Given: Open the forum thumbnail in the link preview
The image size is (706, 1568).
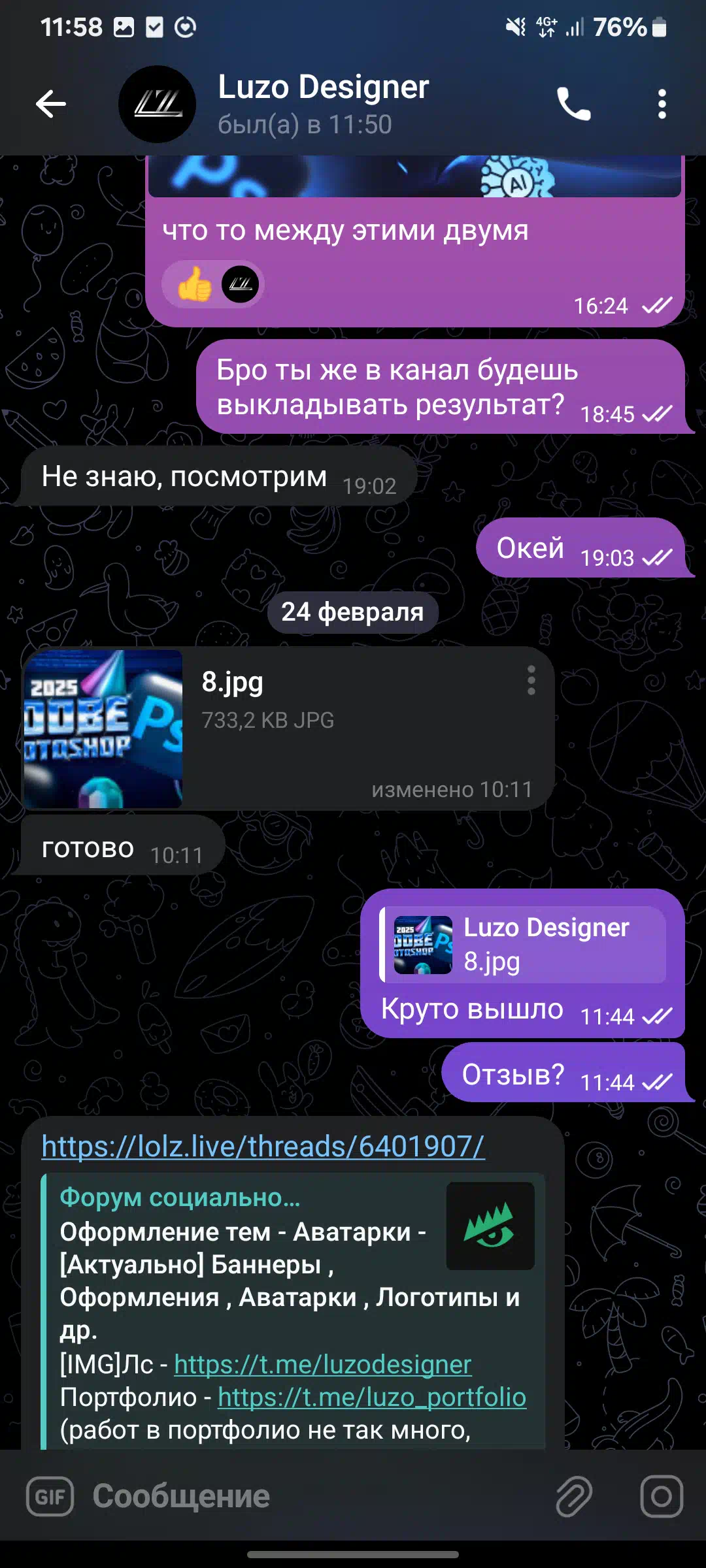Looking at the screenshot, I should point(490,1226).
